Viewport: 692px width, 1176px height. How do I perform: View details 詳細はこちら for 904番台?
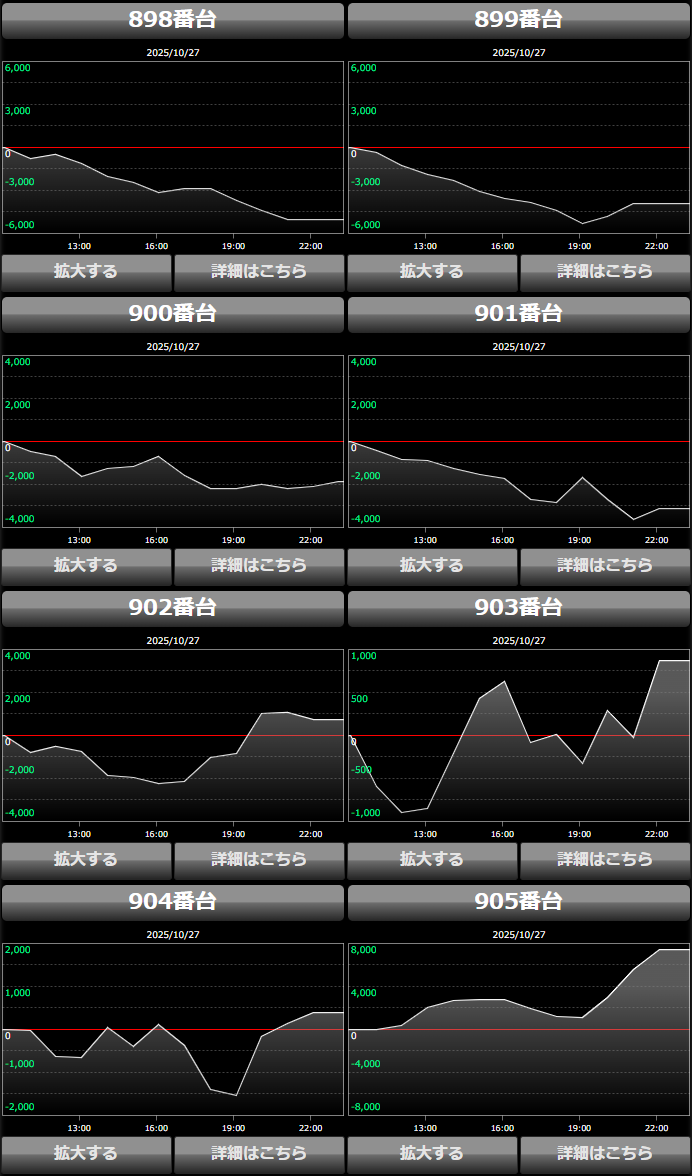(259, 1154)
